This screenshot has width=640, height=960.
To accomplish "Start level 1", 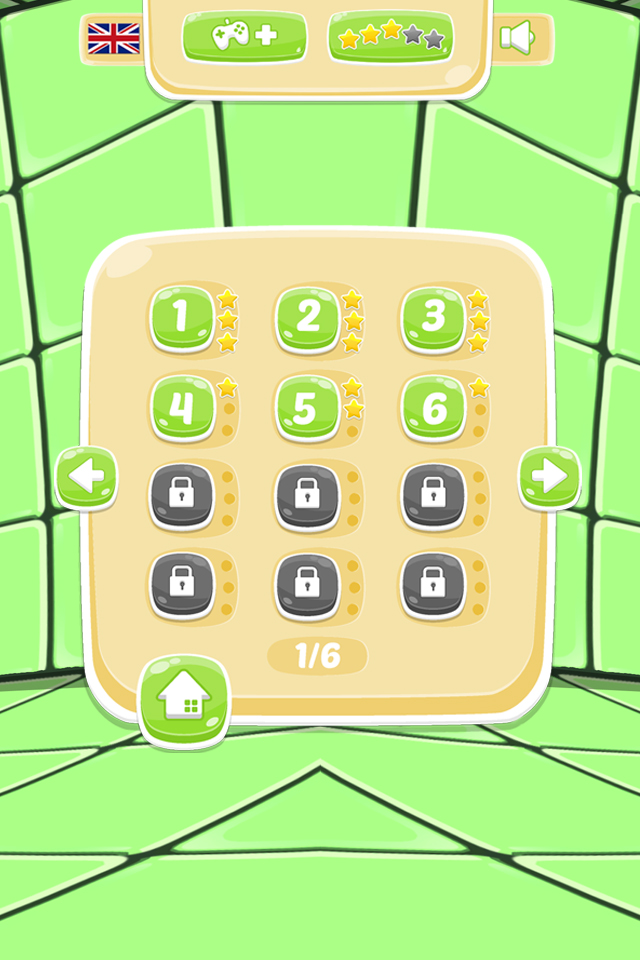I will 182,318.
